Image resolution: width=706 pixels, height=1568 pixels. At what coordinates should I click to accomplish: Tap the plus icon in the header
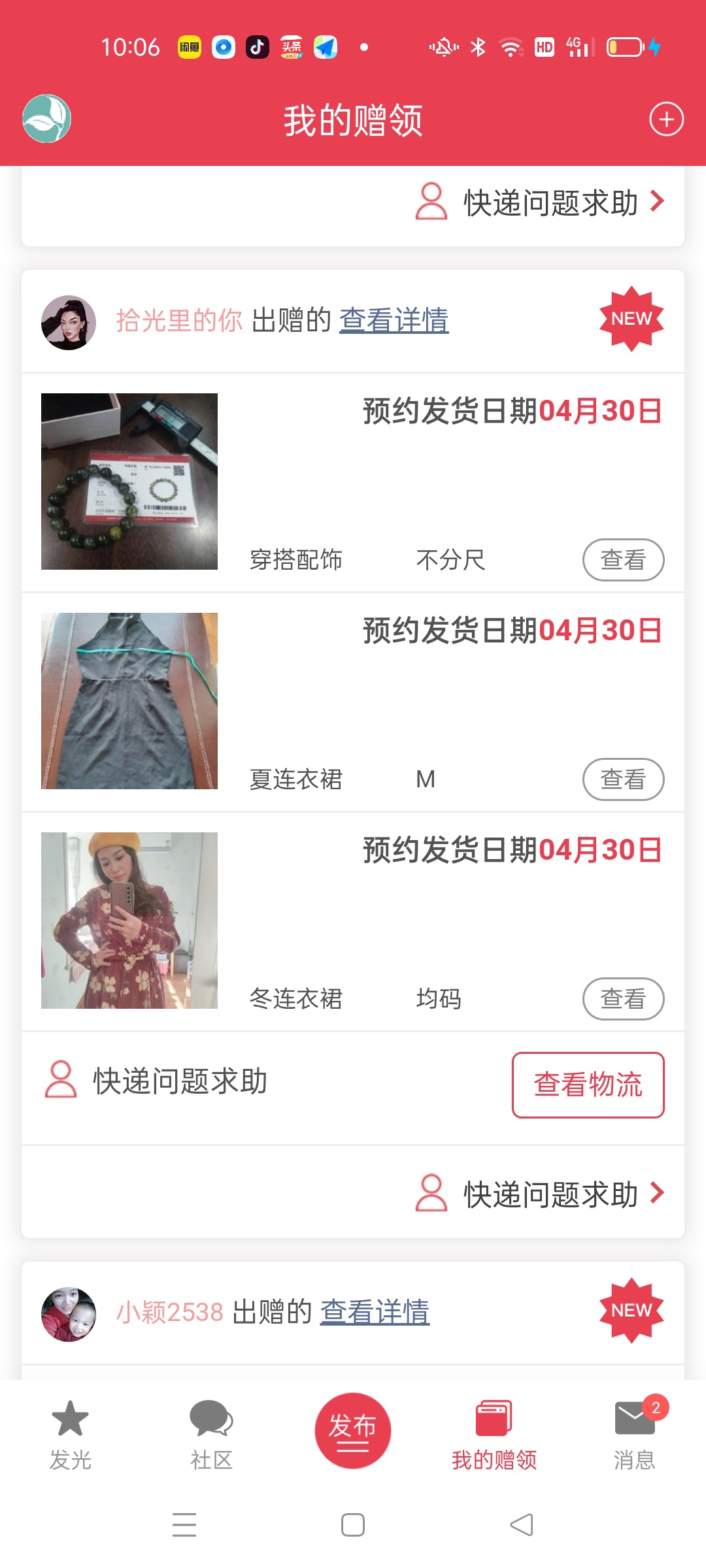(x=666, y=120)
